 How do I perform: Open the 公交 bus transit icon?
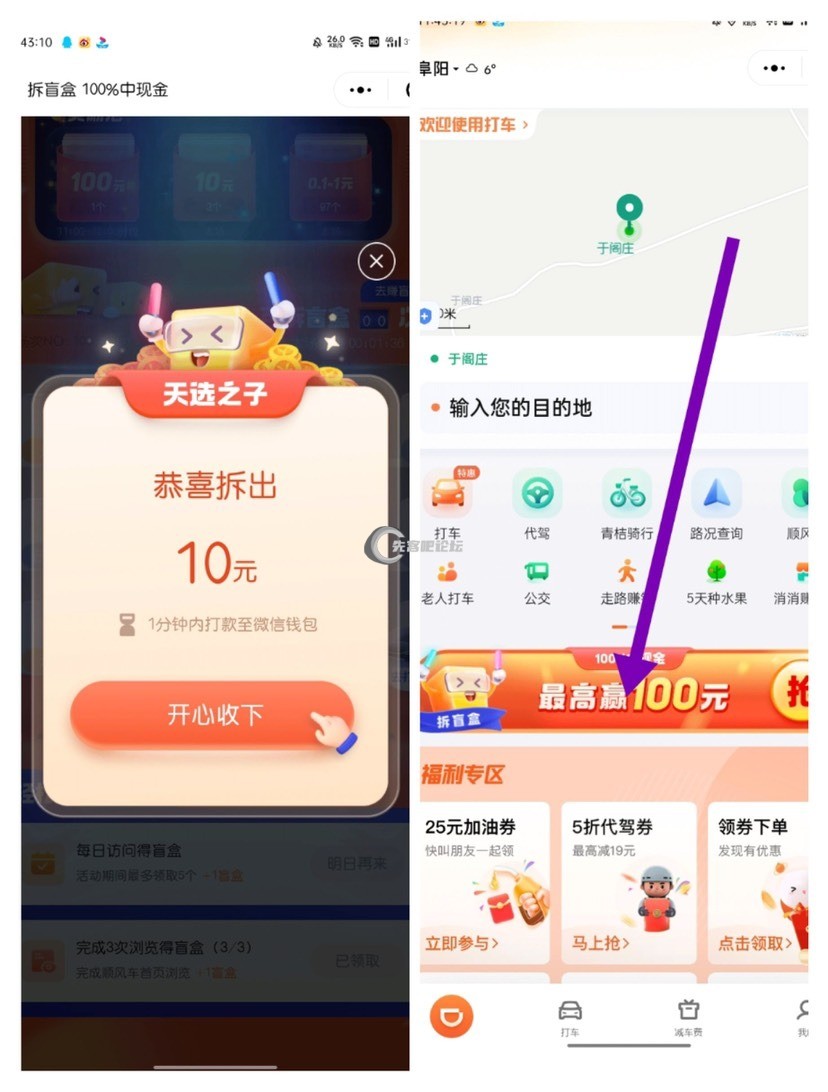click(x=537, y=582)
